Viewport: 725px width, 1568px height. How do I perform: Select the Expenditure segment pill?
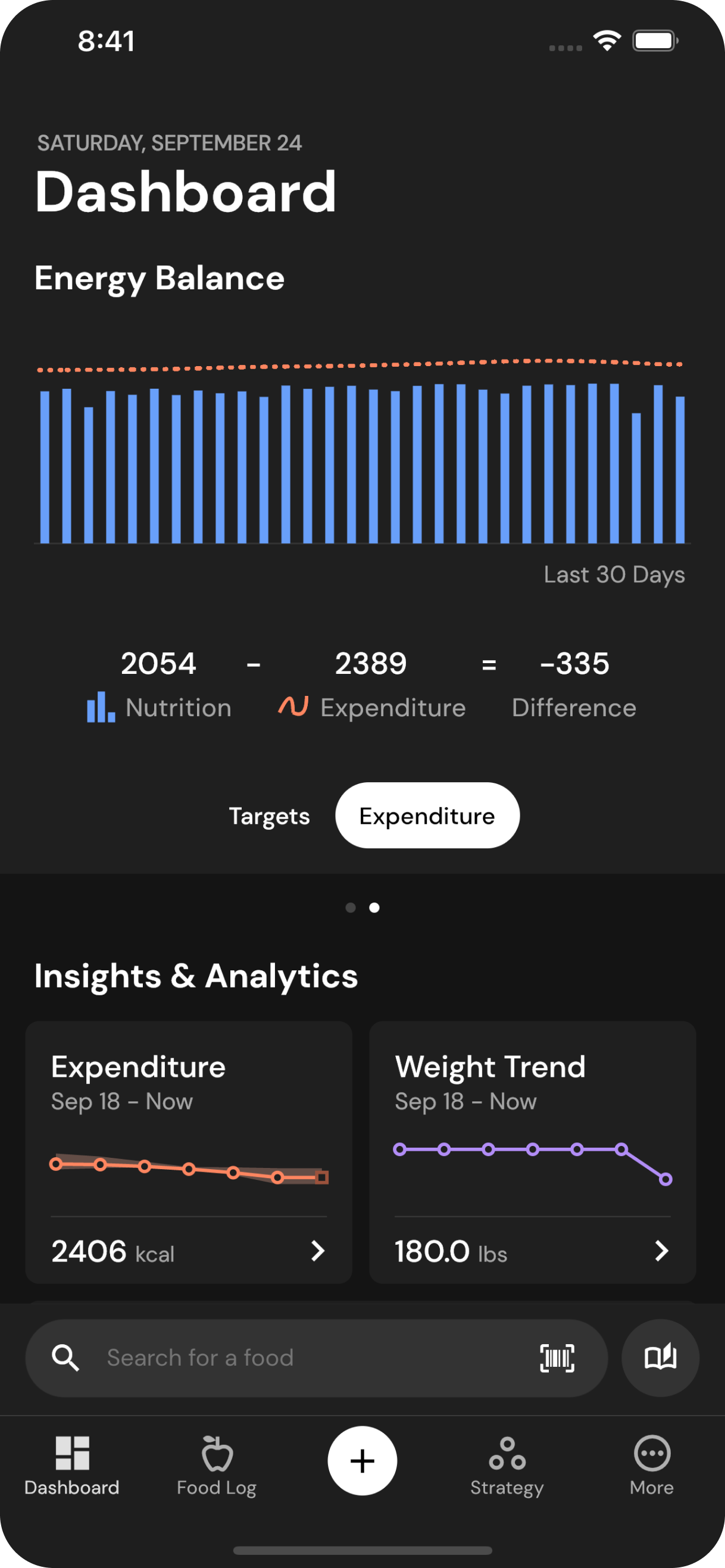(427, 816)
